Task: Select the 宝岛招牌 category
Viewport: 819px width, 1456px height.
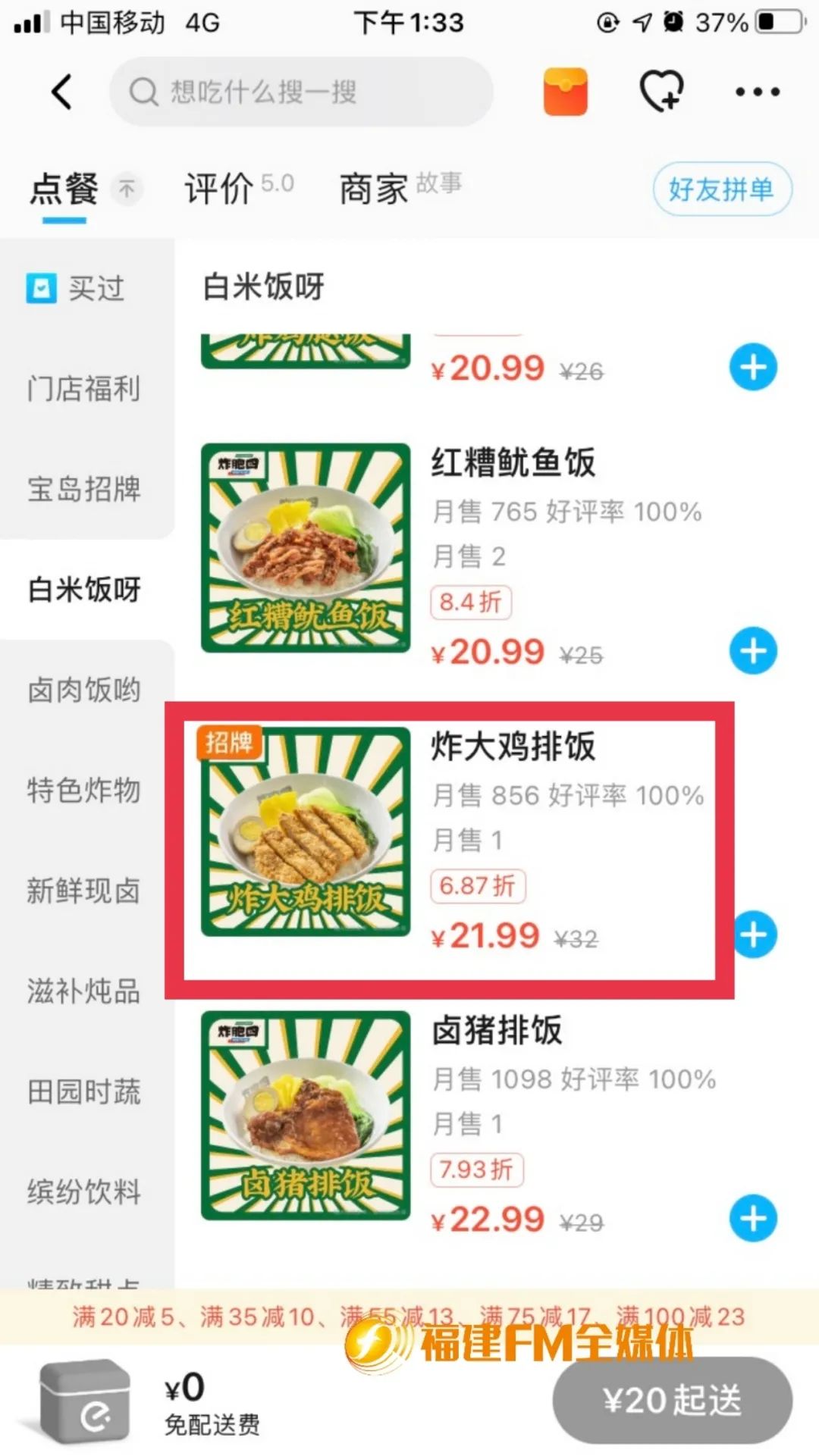Action: click(x=83, y=489)
